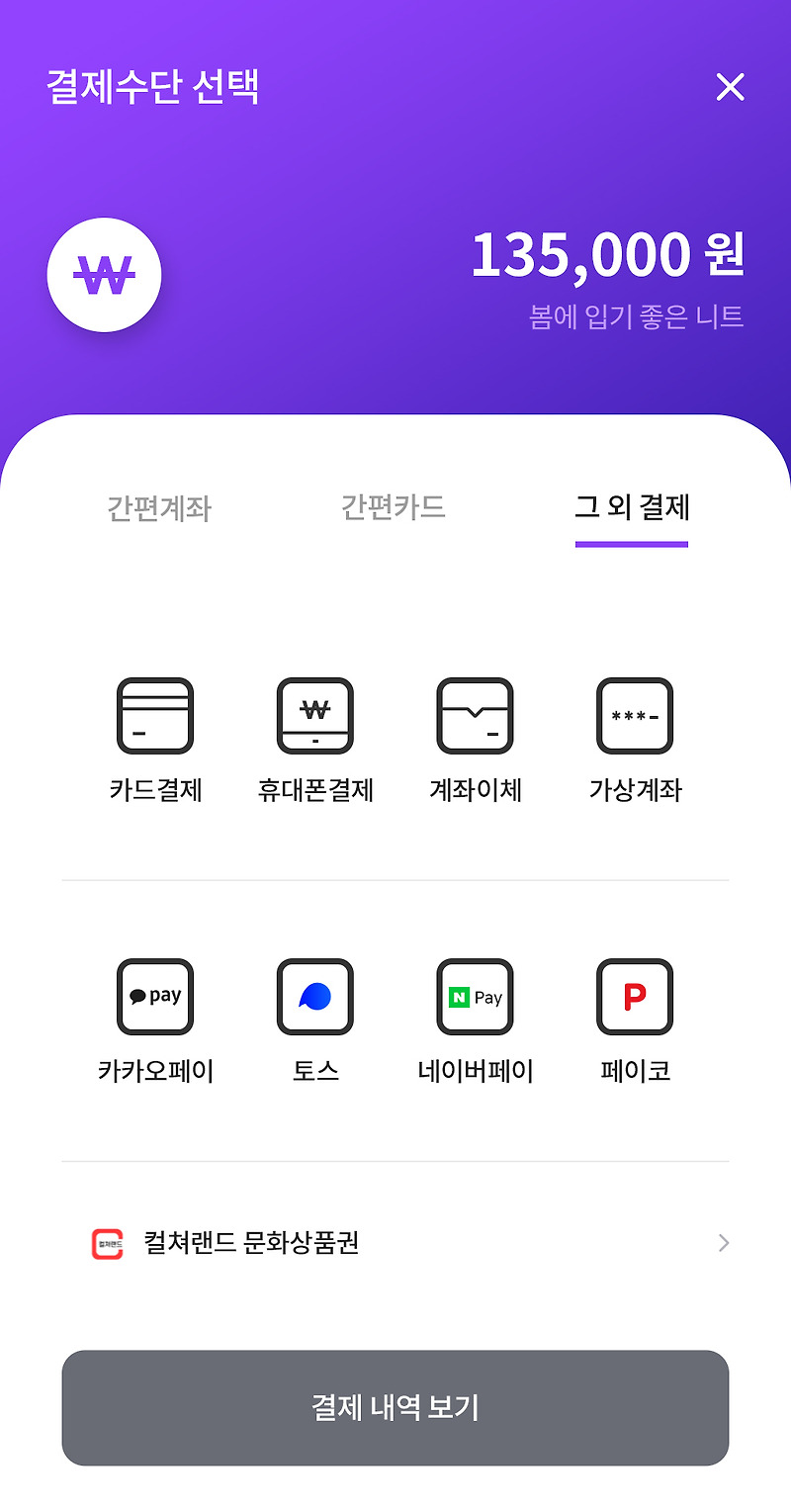
Task: Close the 결제수단 선택 dialog
Action: click(x=730, y=87)
